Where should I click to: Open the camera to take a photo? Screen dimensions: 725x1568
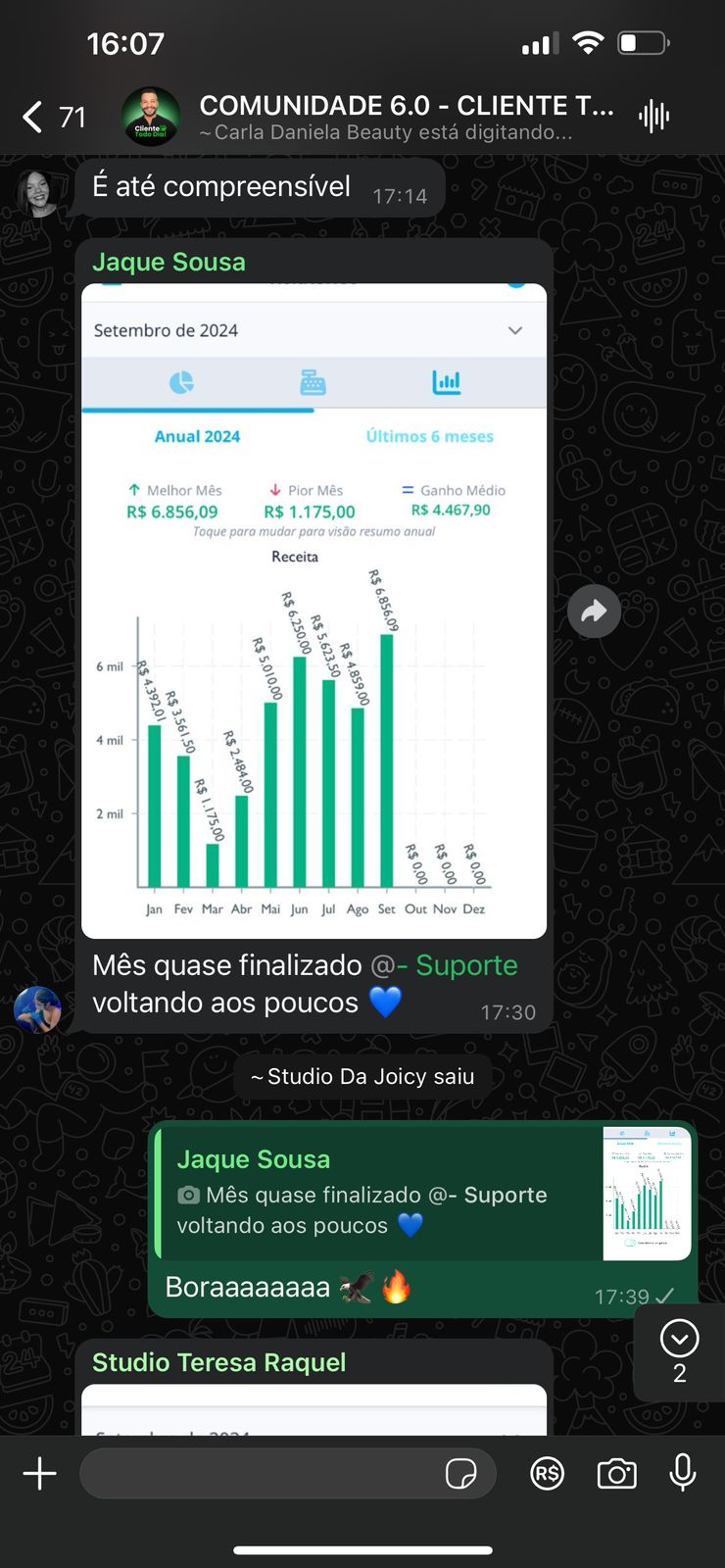(x=616, y=1473)
